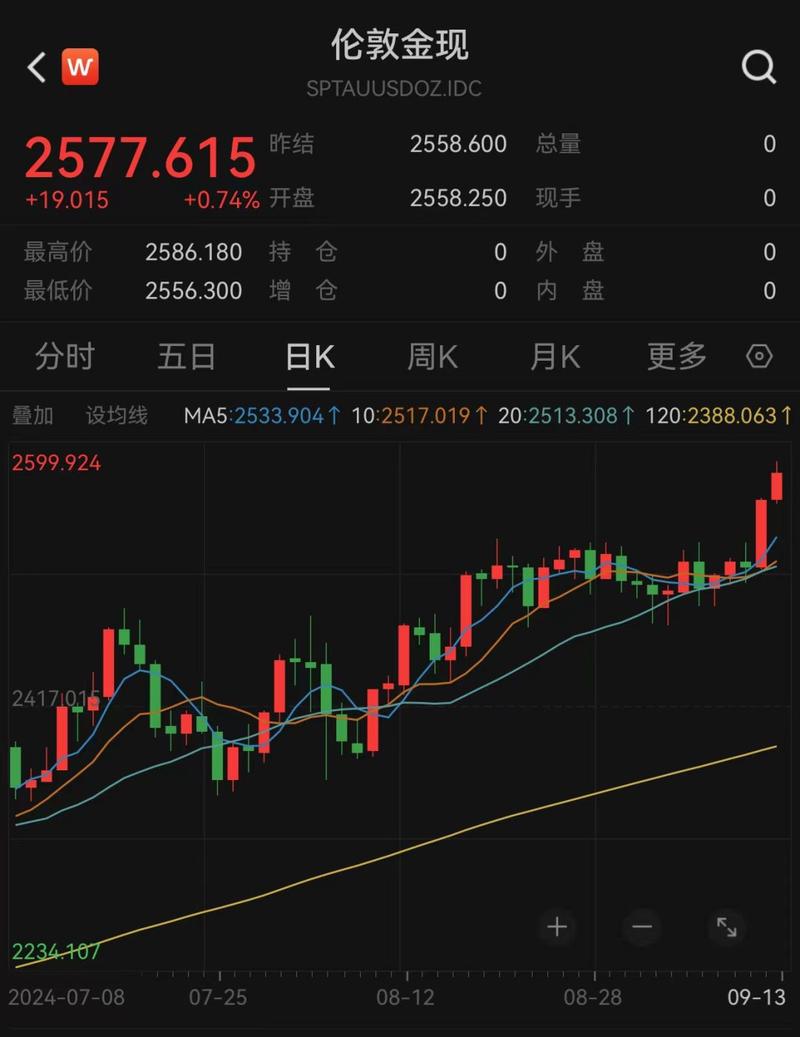Open 设均线 moving average settings
Viewport: 800px width, 1037px height.
pos(116,415)
